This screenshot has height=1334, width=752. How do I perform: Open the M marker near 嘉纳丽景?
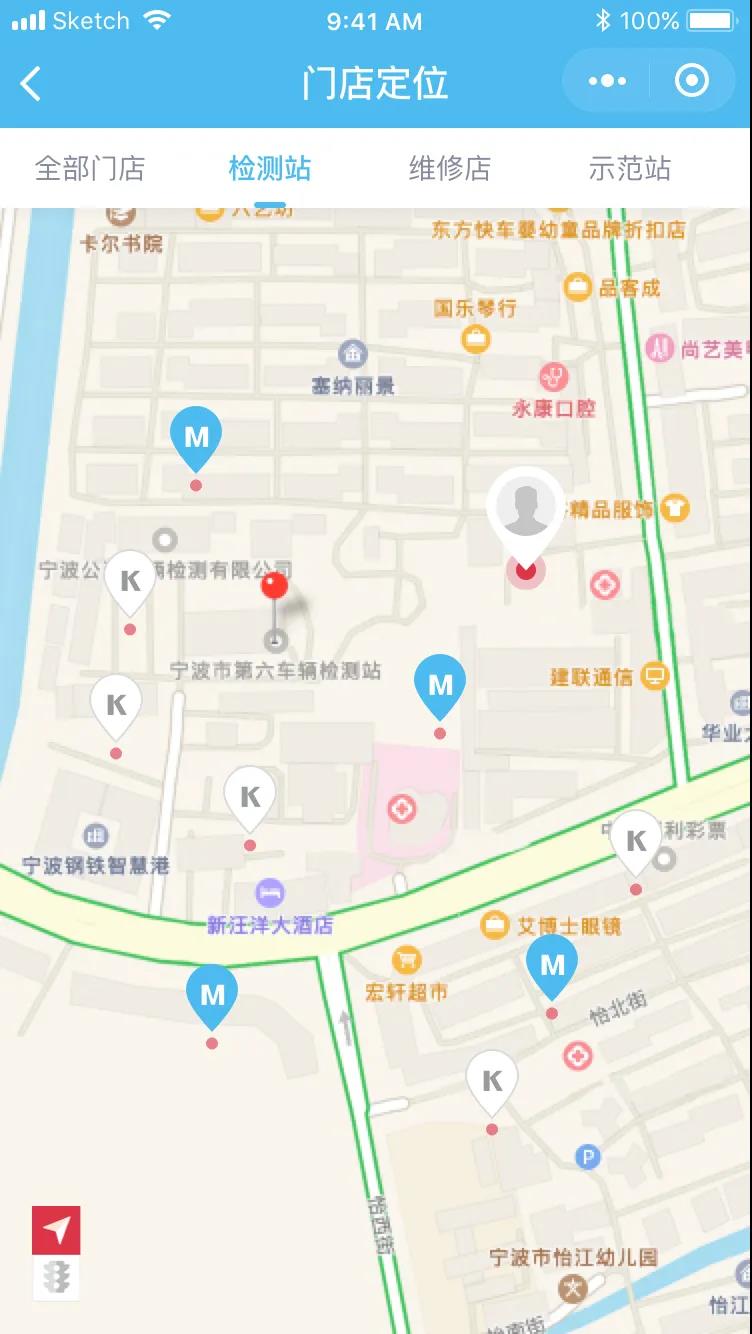pyautogui.click(x=196, y=438)
